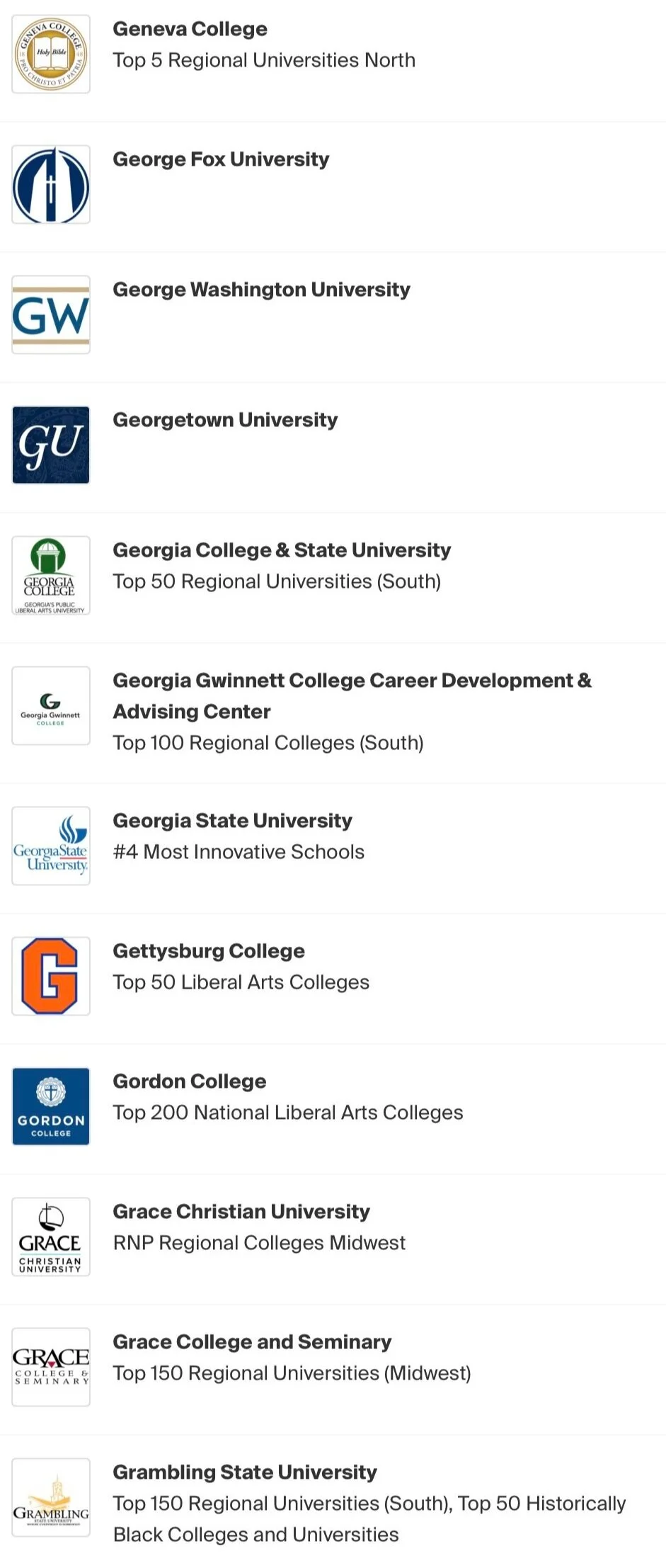Open the Geneva College entry
The width and height of the screenshot is (666, 1568).
[x=190, y=30]
